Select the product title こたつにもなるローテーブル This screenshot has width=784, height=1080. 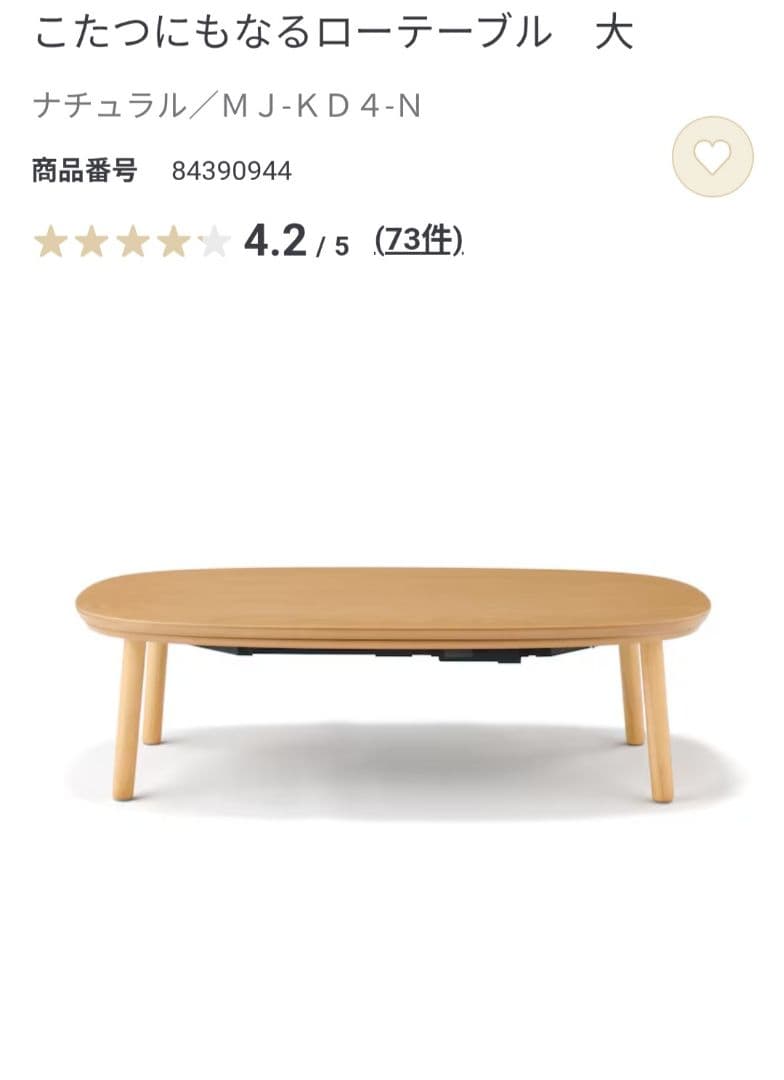pyautogui.click(x=295, y=33)
